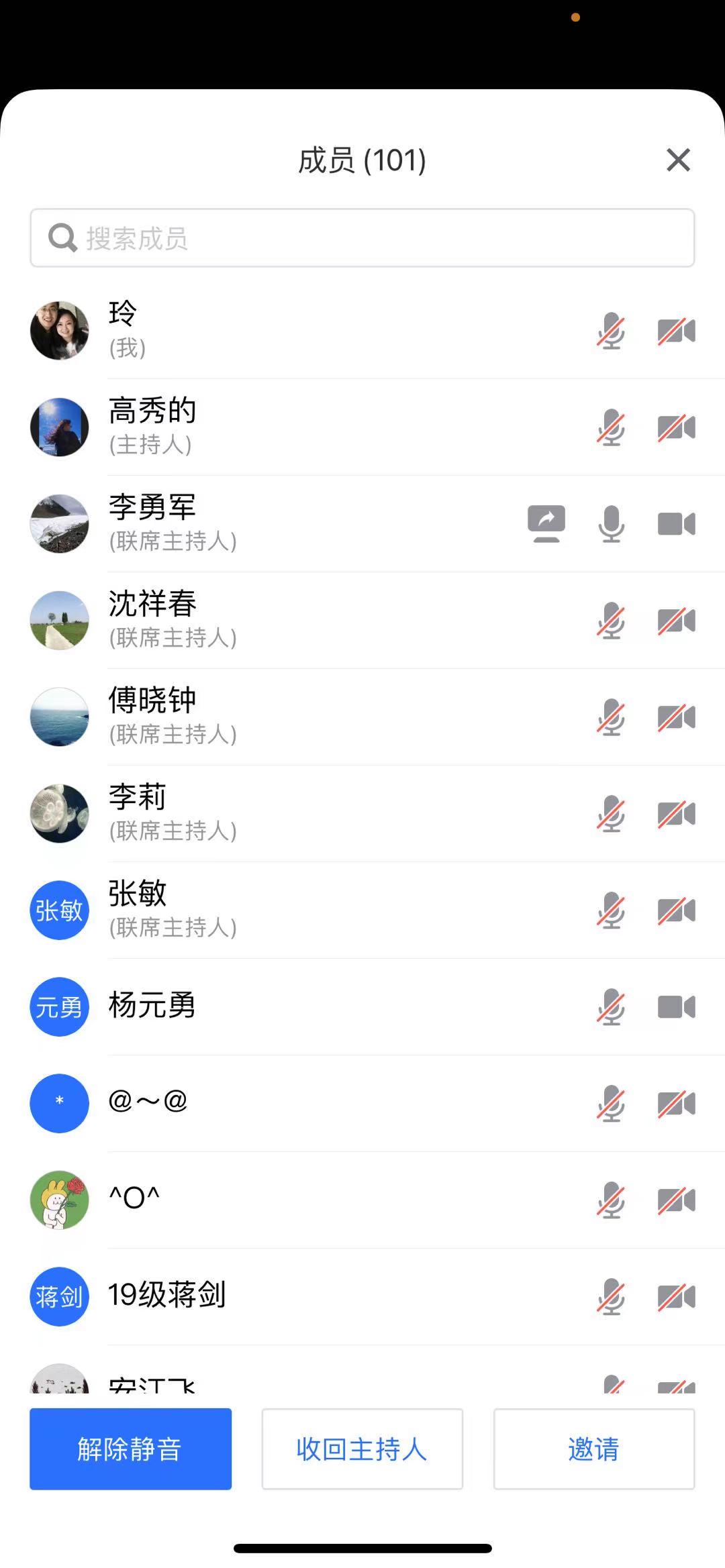This screenshot has height=1568, width=725.
Task: Tap the 搜索成员 search field
Action: [x=362, y=238]
